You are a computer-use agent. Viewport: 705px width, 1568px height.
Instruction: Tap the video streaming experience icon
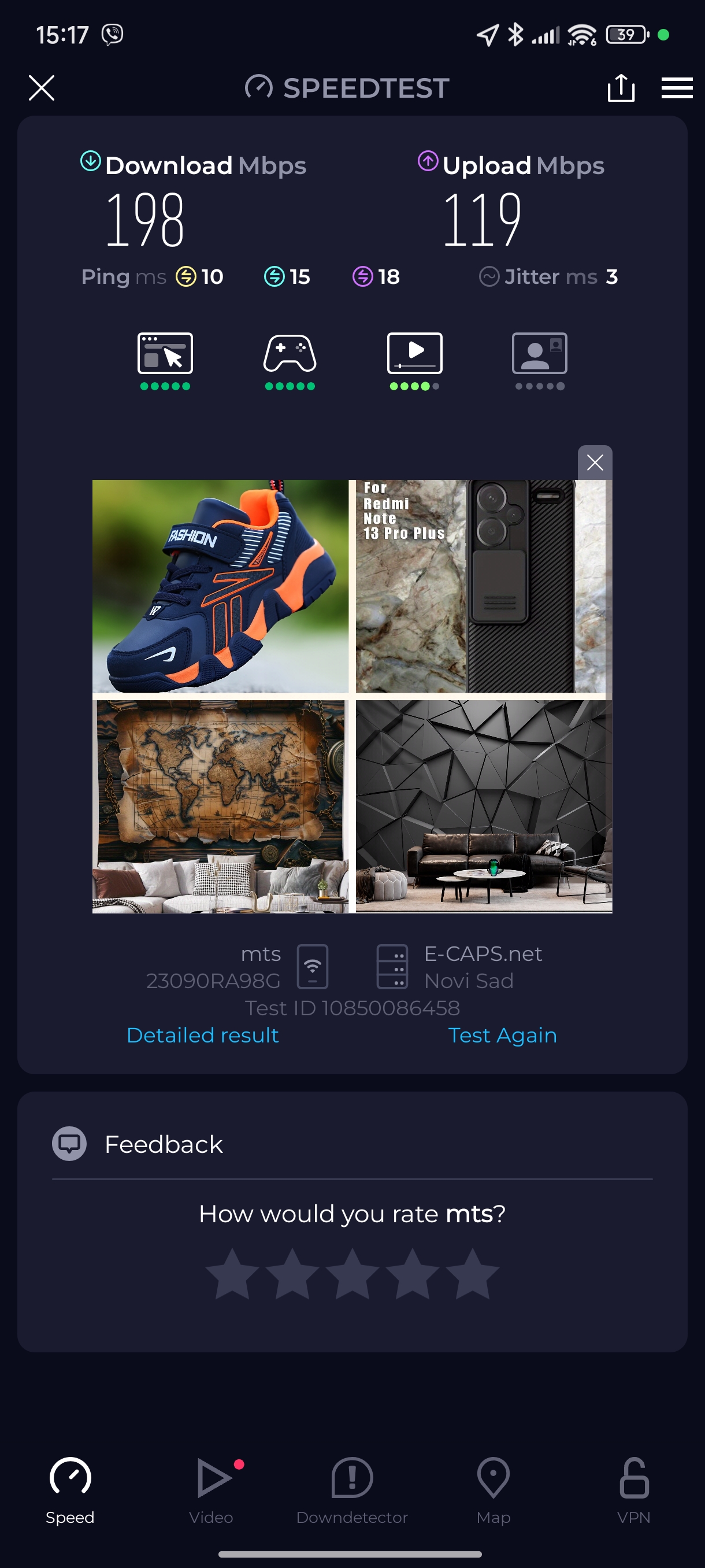414,354
